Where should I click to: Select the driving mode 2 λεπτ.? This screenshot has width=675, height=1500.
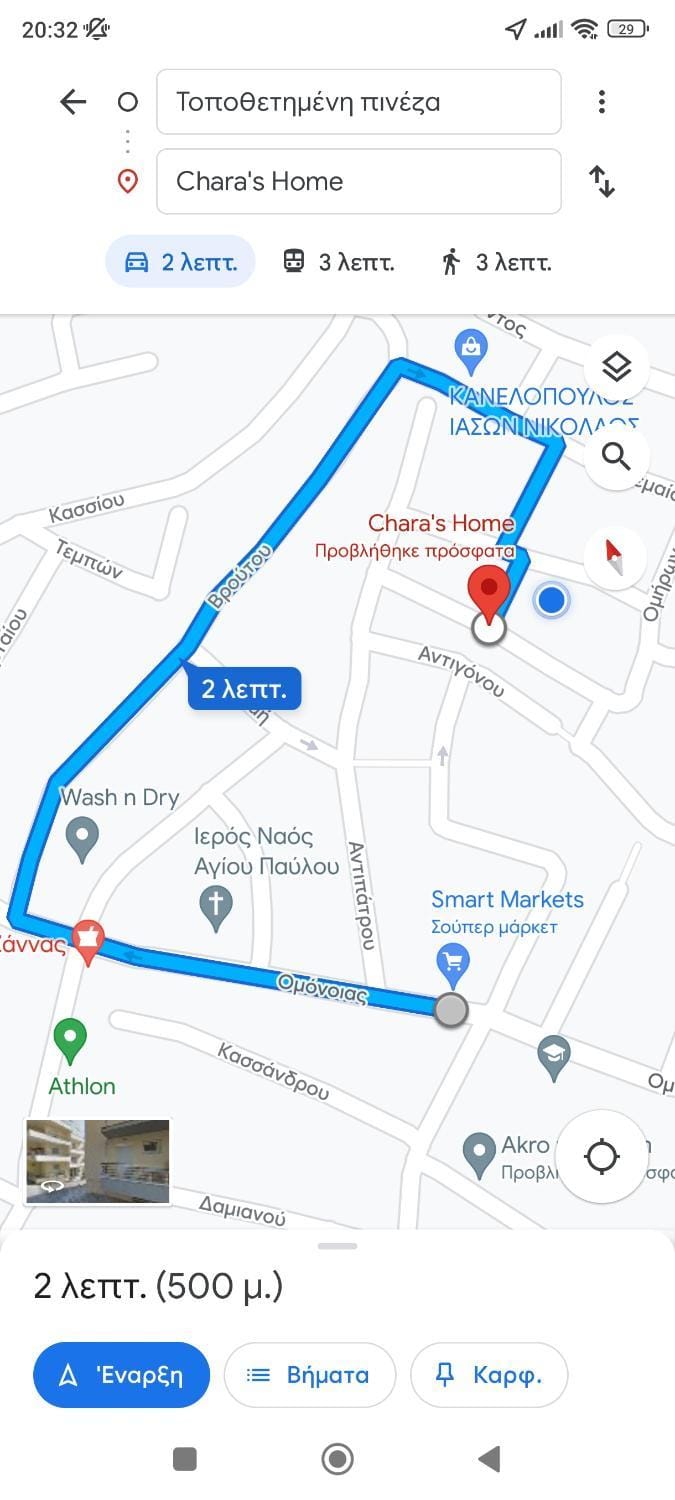181,263
